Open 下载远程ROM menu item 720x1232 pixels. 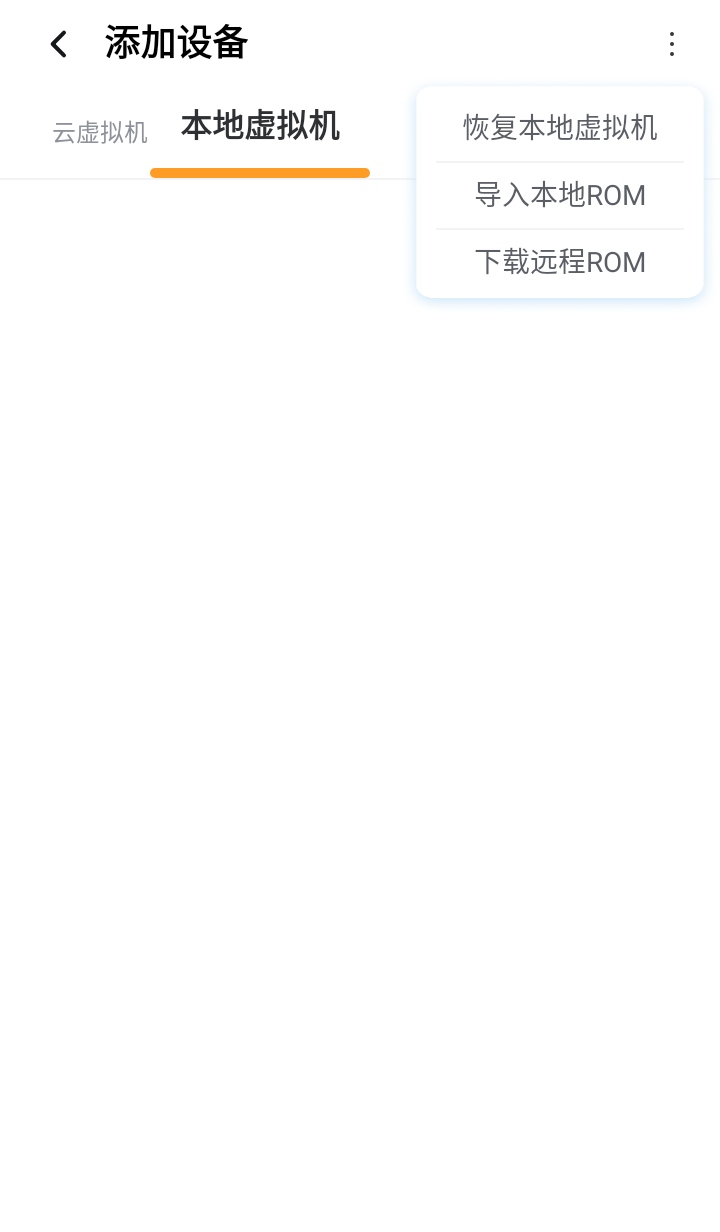(x=560, y=262)
